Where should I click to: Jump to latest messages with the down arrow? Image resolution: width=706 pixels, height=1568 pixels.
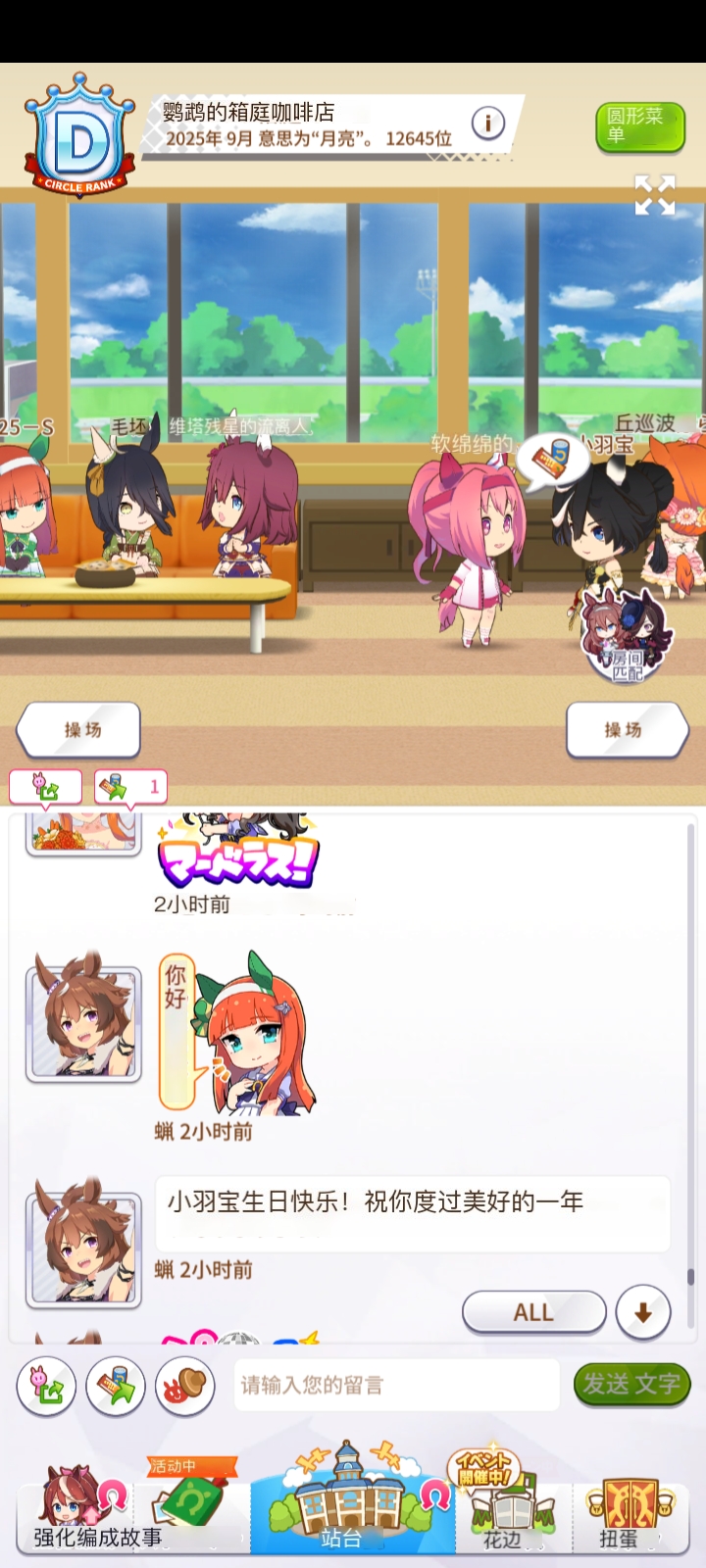(643, 1312)
